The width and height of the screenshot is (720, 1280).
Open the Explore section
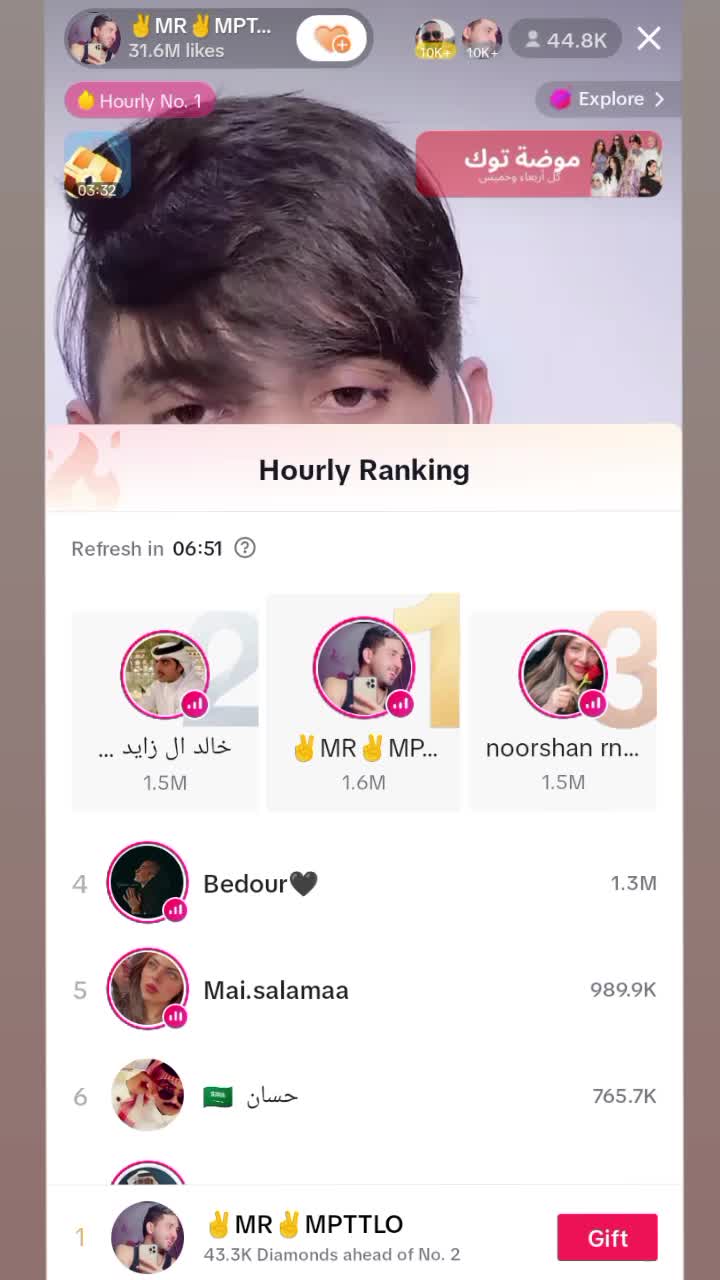(608, 99)
